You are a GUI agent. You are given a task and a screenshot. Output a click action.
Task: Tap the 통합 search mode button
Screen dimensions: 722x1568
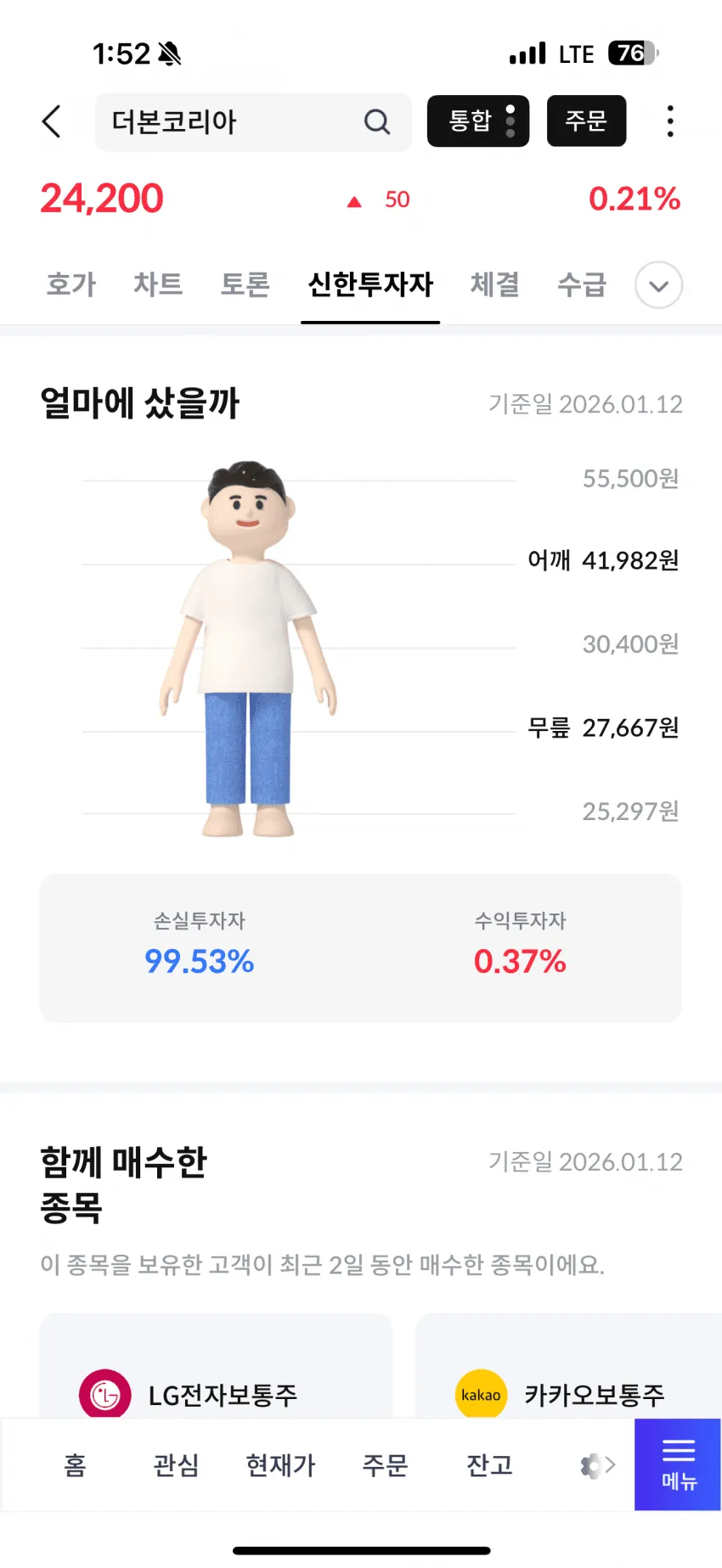point(477,121)
